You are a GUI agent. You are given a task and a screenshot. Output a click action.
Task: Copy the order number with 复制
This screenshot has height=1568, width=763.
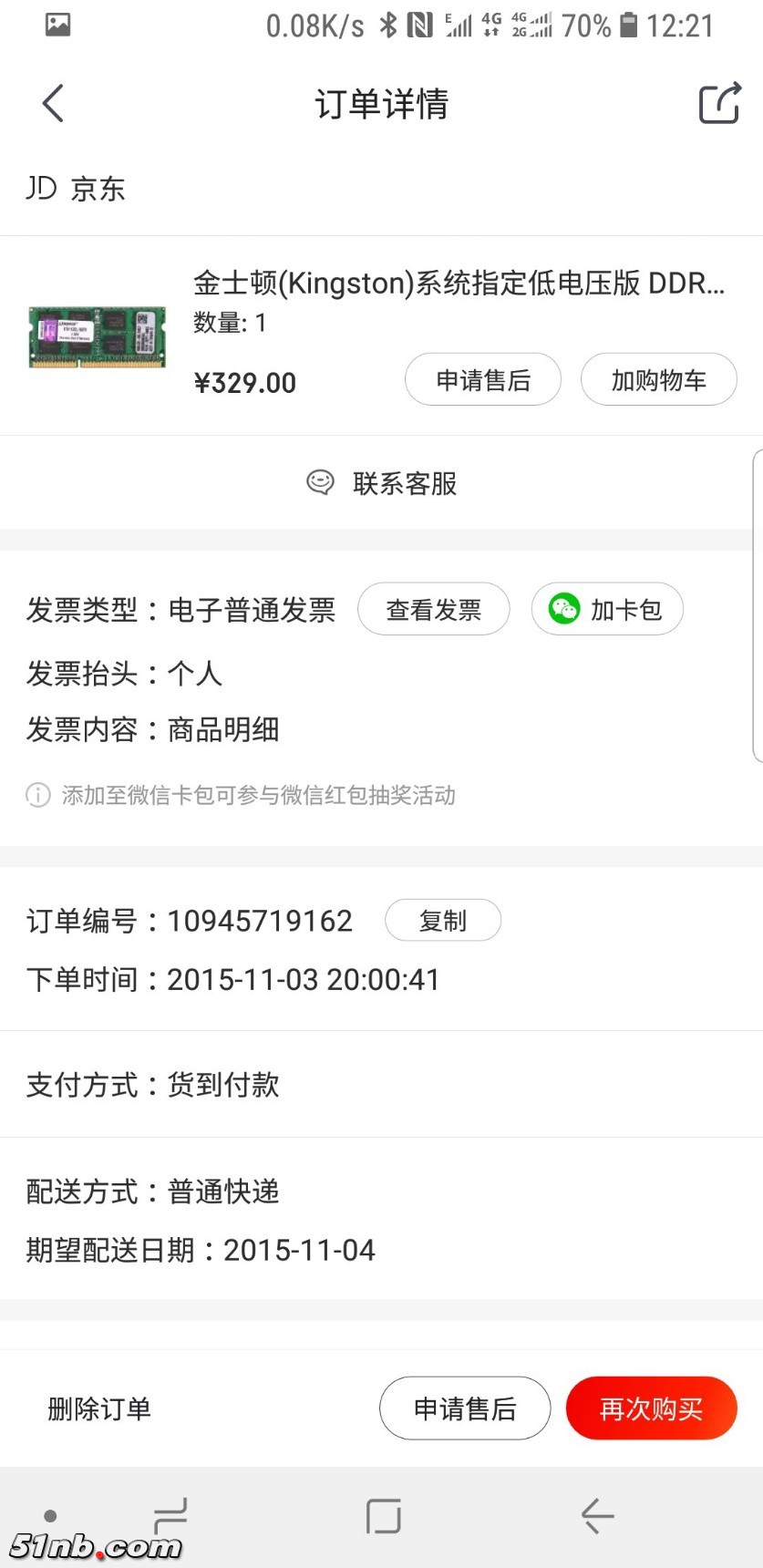tap(443, 921)
